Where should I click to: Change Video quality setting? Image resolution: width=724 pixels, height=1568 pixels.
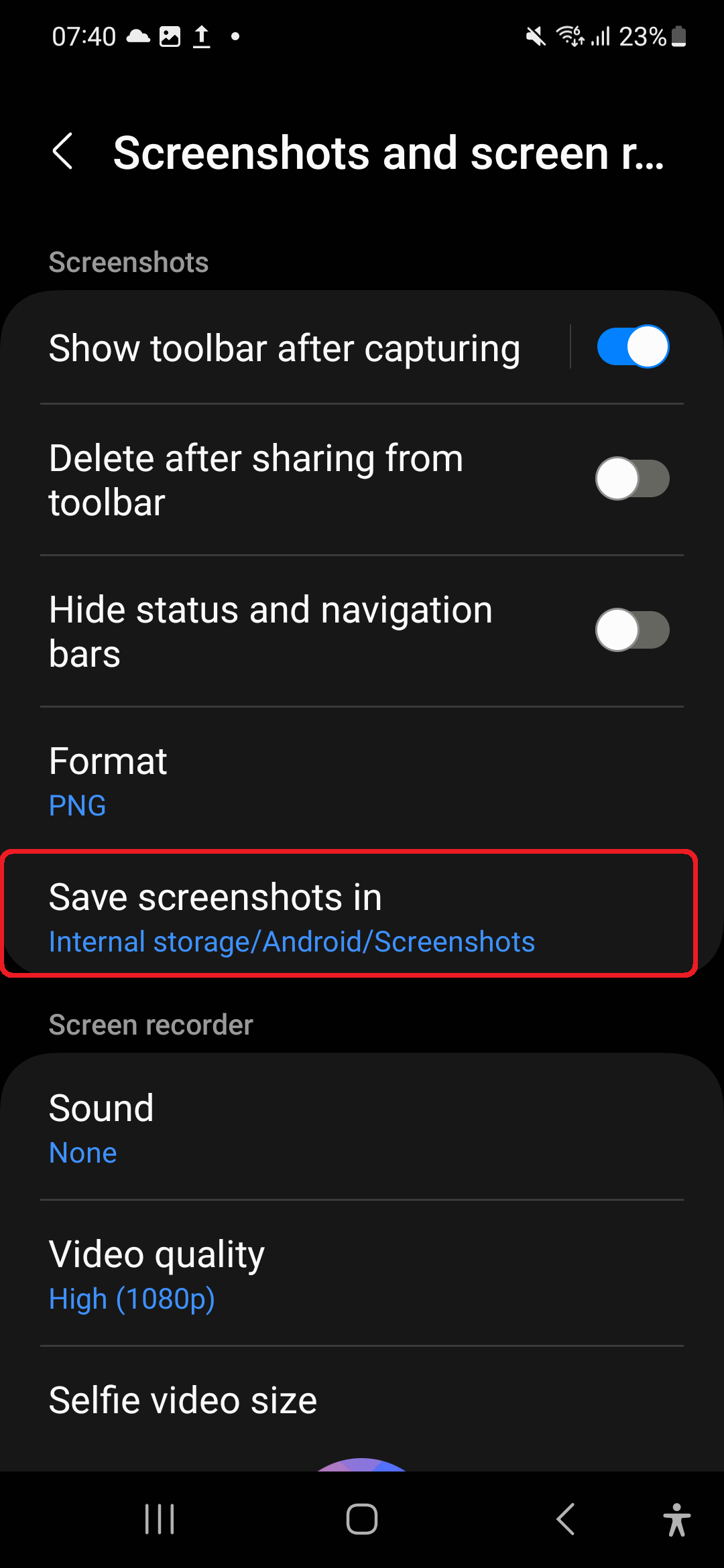(362, 1275)
